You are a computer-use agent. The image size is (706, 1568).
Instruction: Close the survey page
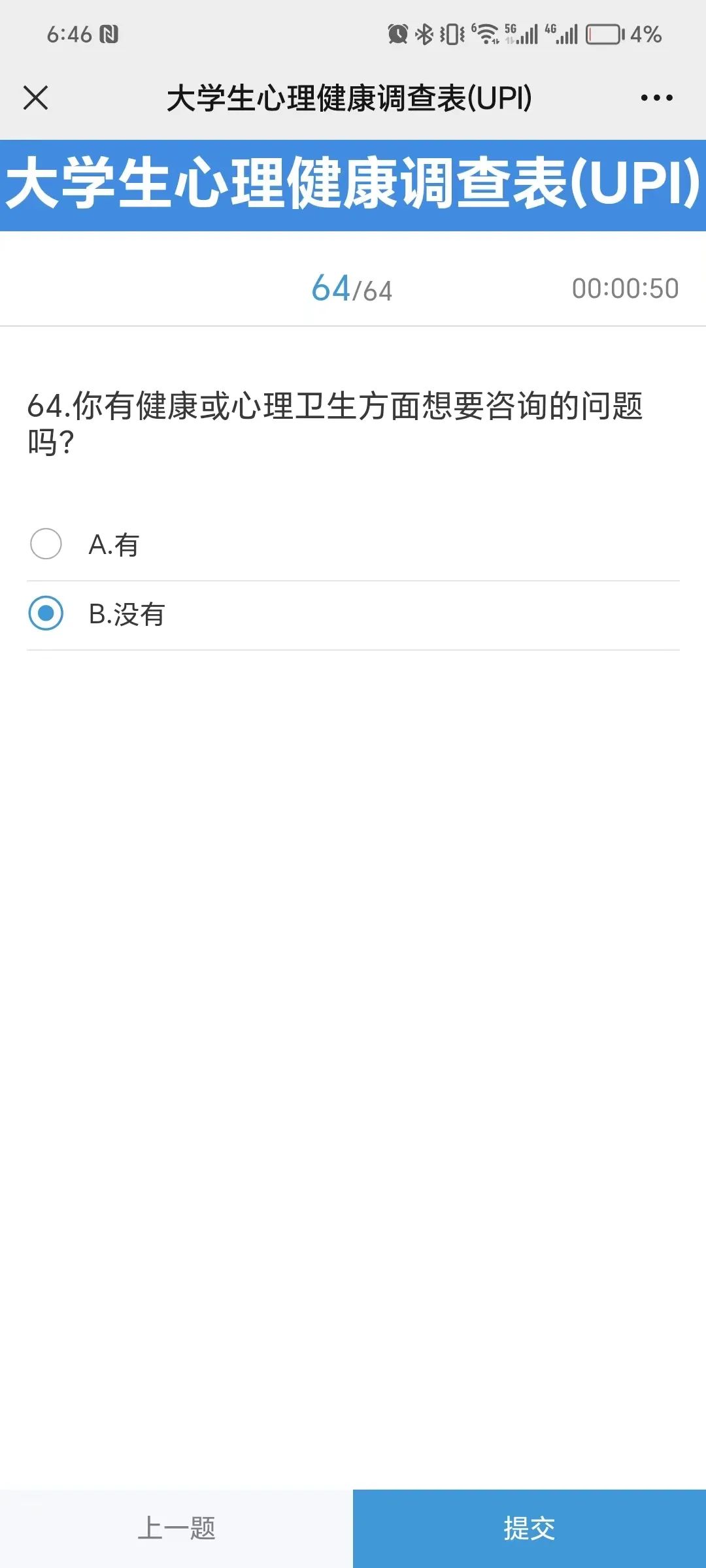point(36,98)
